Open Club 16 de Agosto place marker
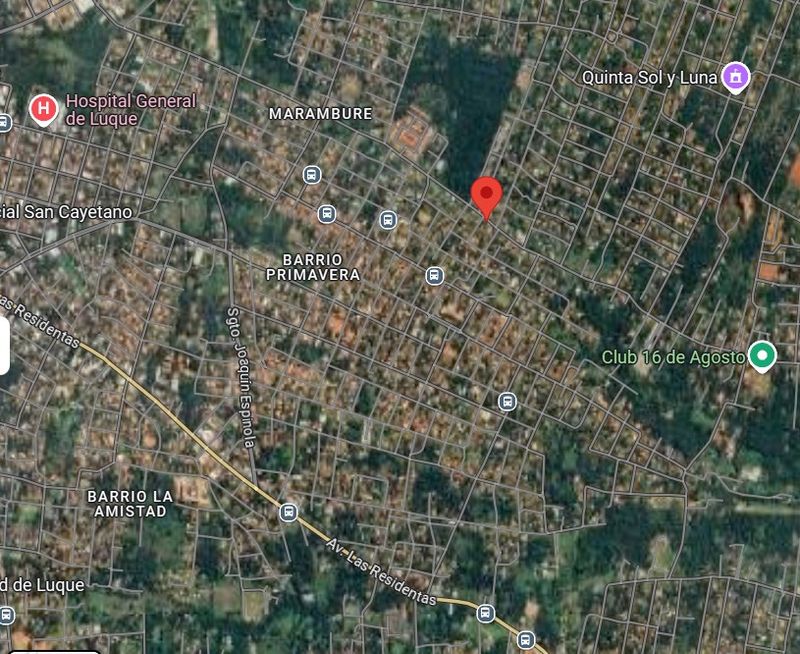Viewport: 800px width, 654px height. point(762,356)
